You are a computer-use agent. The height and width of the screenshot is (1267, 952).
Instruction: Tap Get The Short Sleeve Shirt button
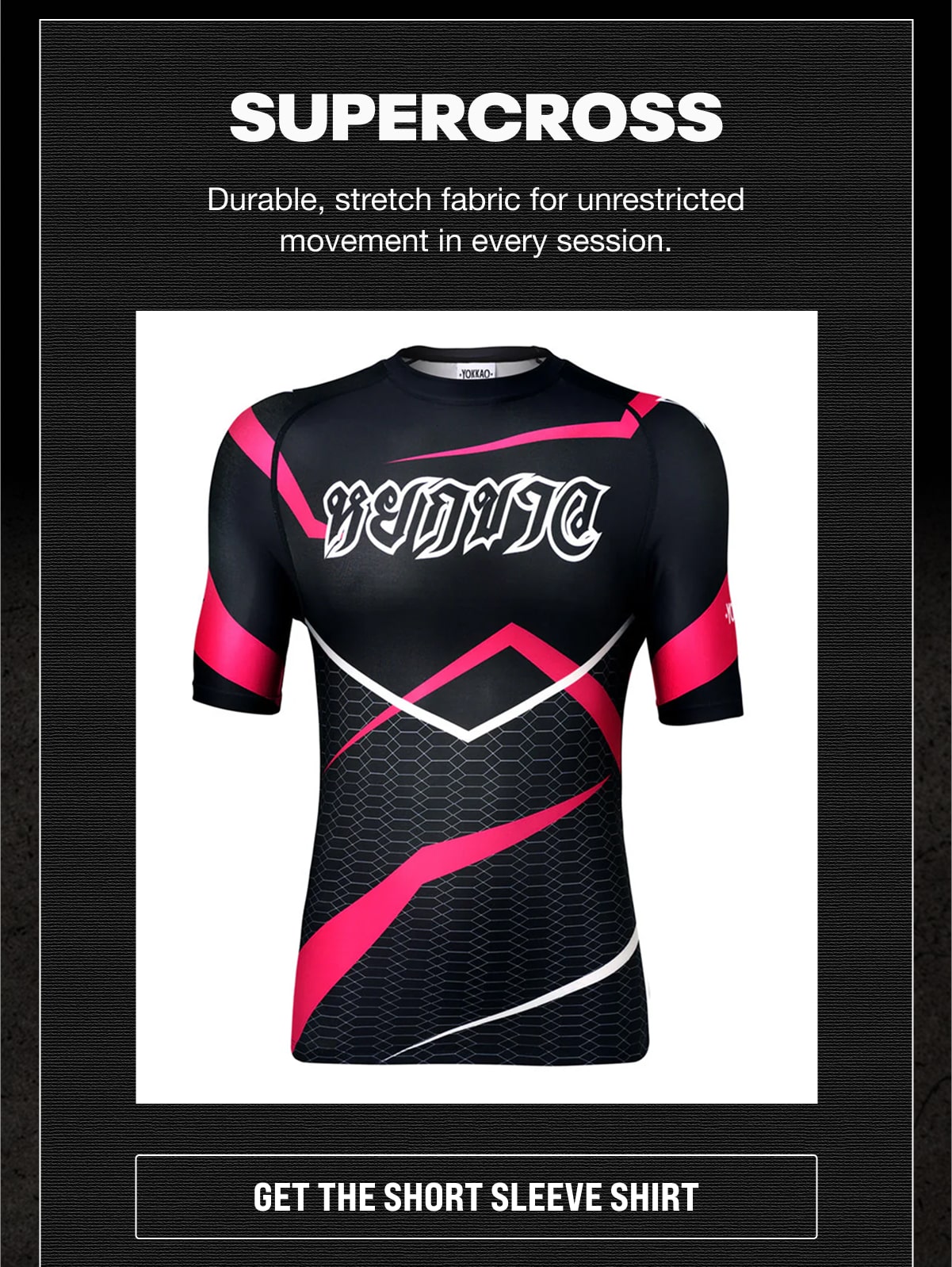coord(476,1196)
